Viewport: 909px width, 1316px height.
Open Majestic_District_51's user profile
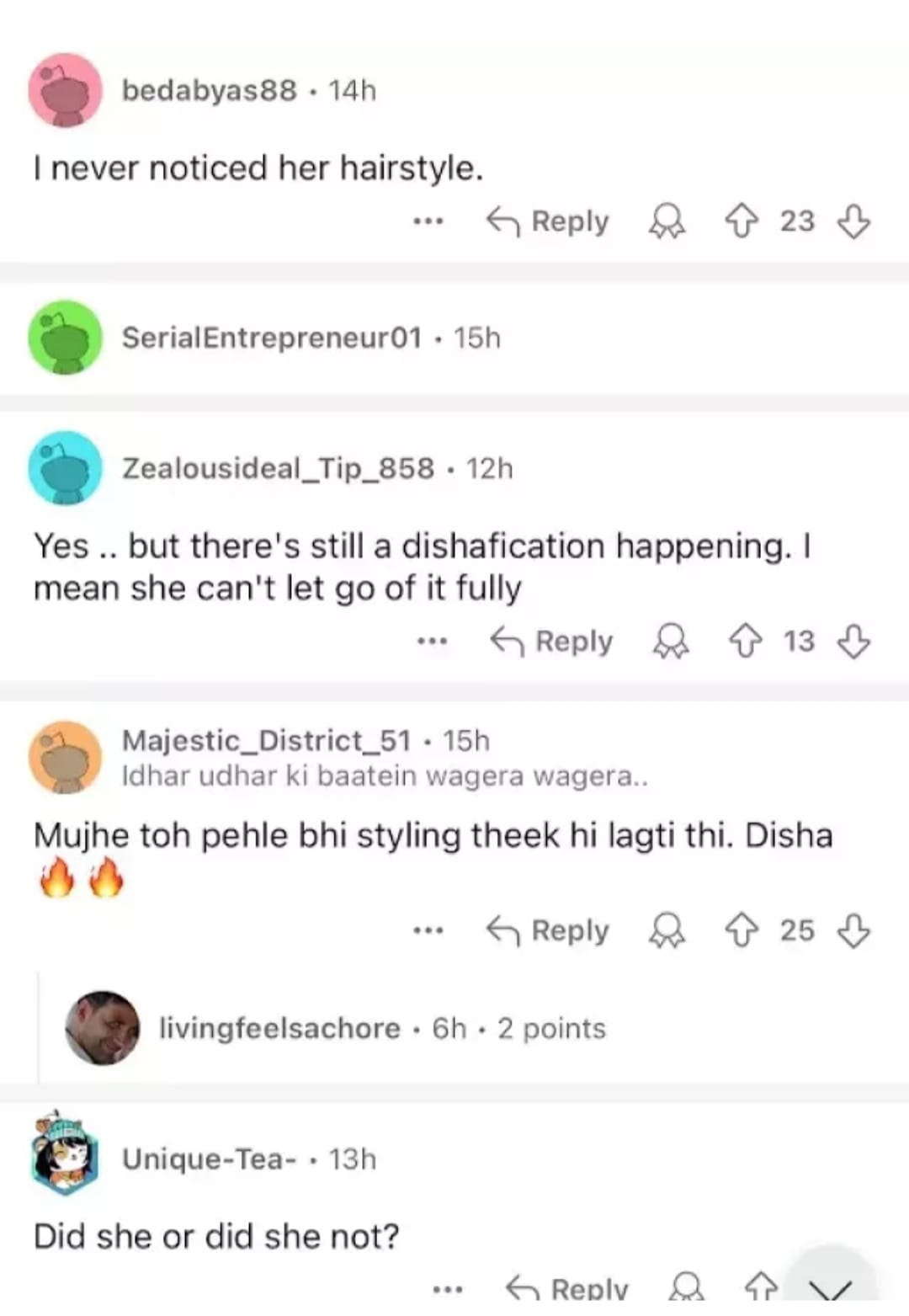pyautogui.click(x=266, y=740)
